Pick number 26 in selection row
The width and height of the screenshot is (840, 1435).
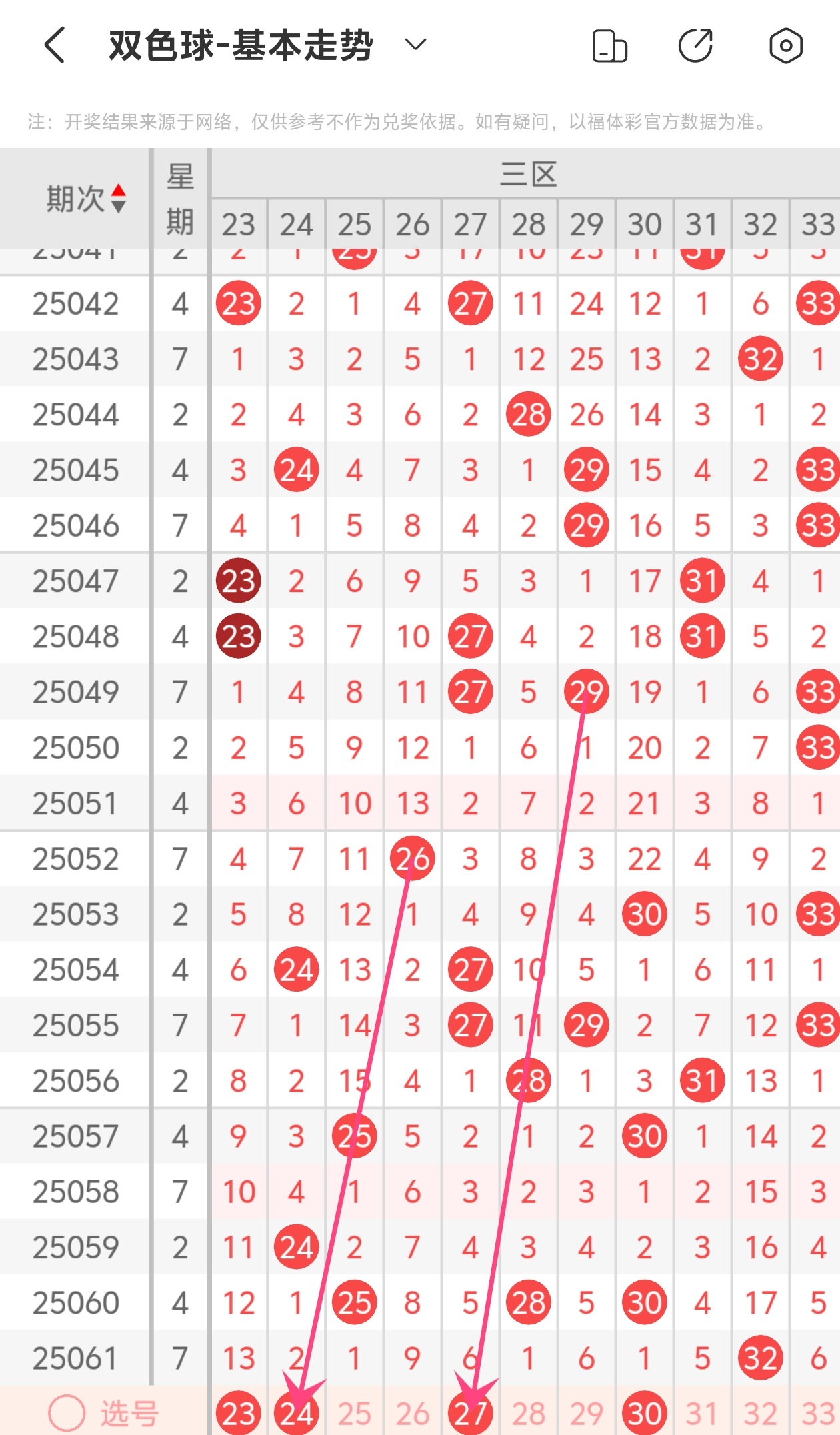[412, 1412]
